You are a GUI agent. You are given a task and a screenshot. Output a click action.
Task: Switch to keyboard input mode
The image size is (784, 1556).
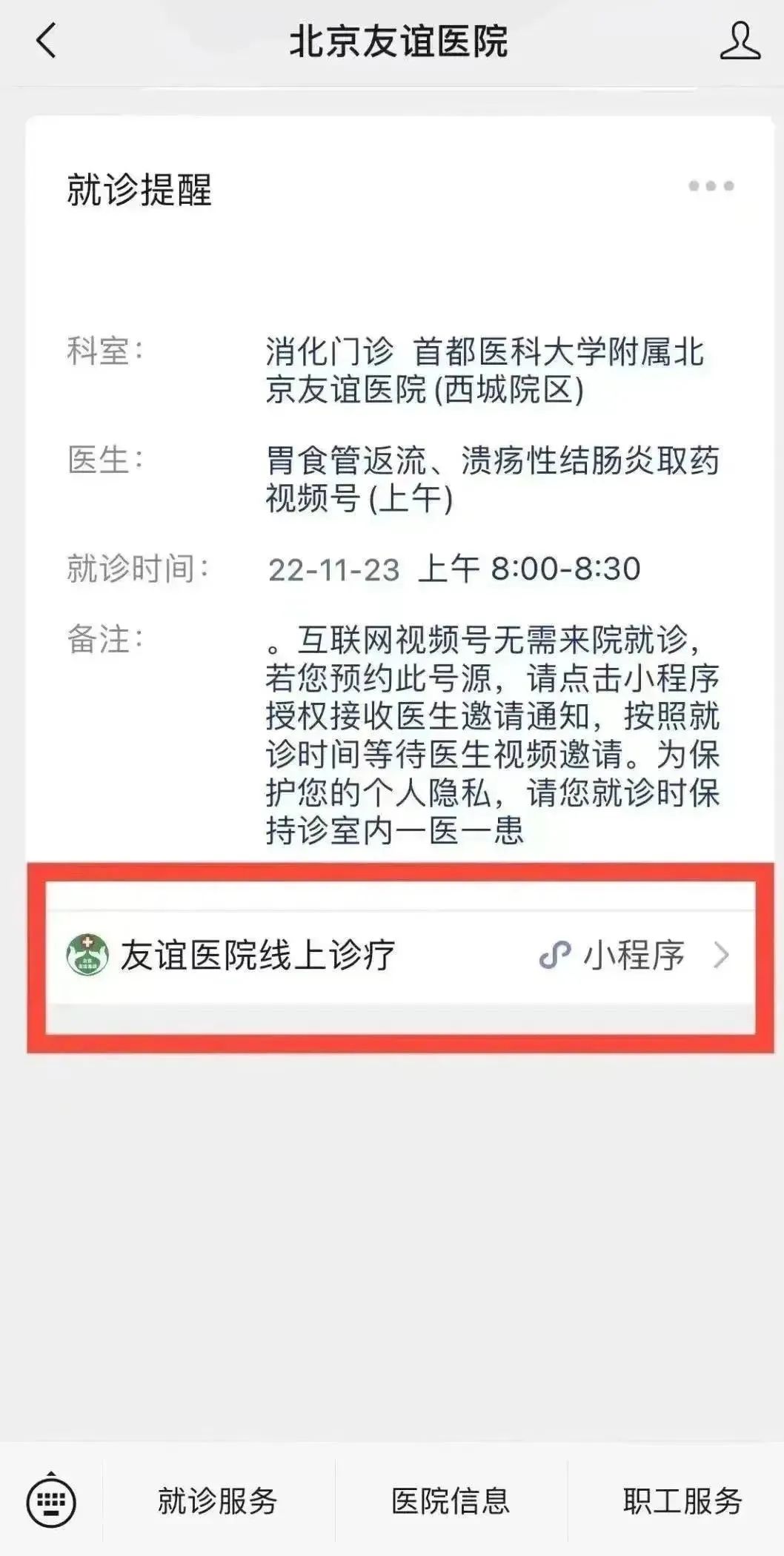point(51,1501)
